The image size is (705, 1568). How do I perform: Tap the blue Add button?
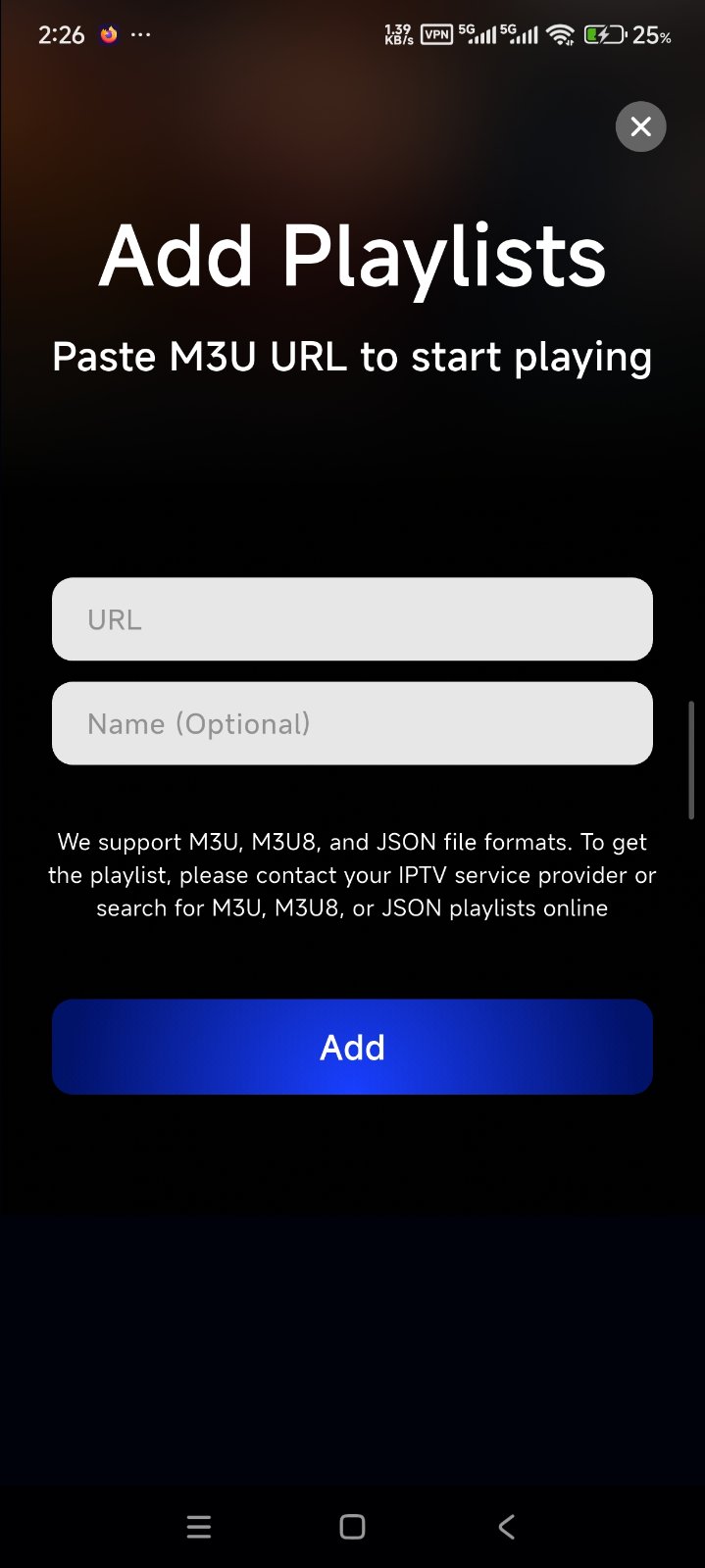(352, 1047)
